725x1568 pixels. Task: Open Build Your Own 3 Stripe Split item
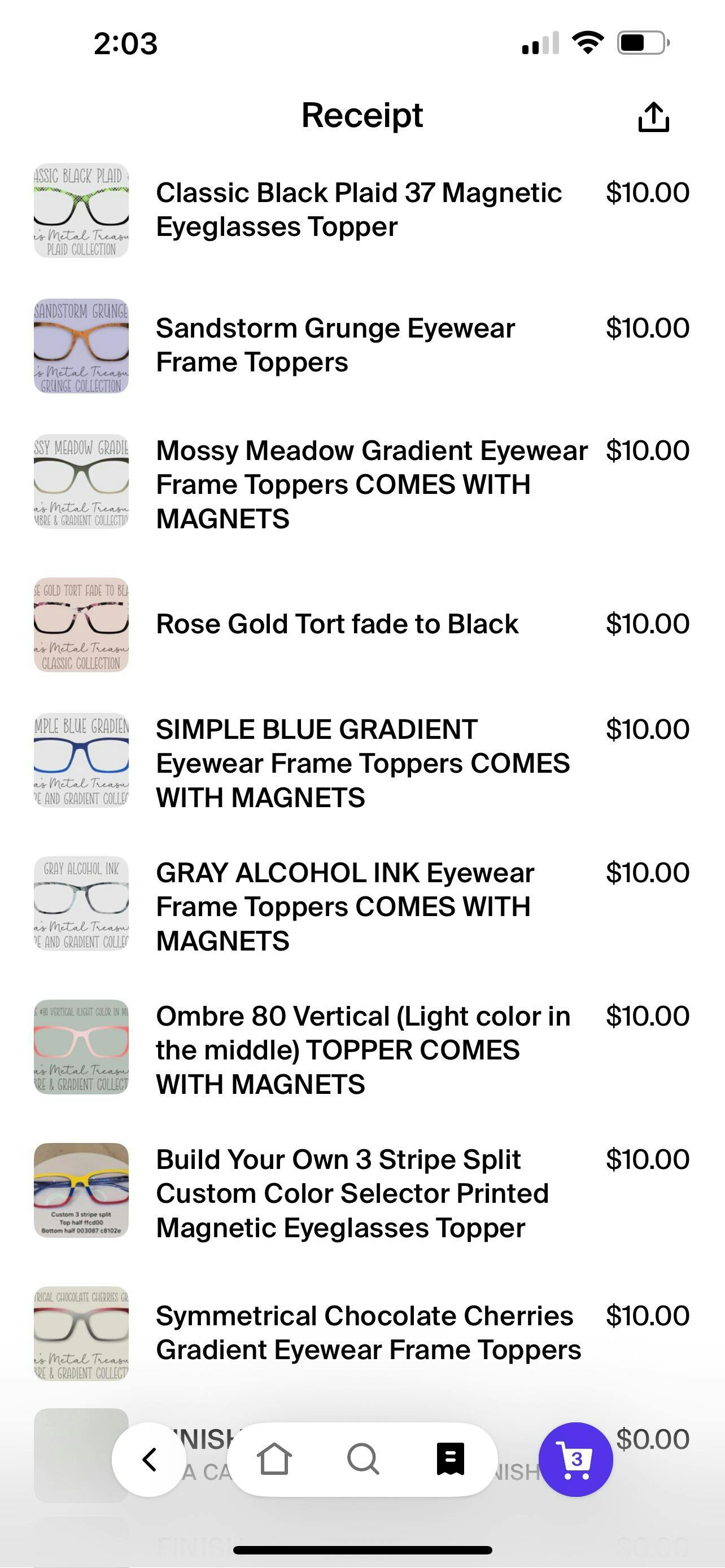(x=362, y=1193)
